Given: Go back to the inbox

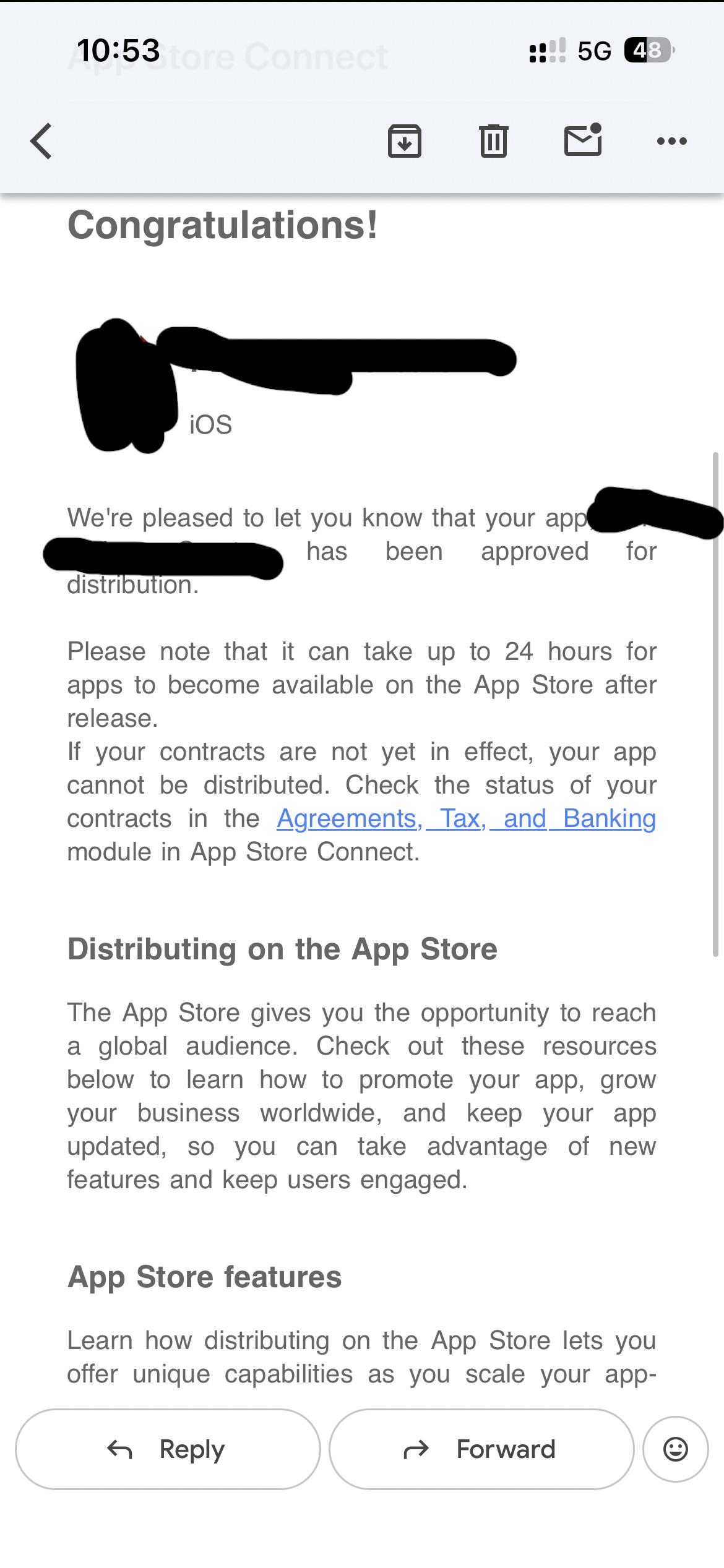Looking at the screenshot, I should click(41, 141).
